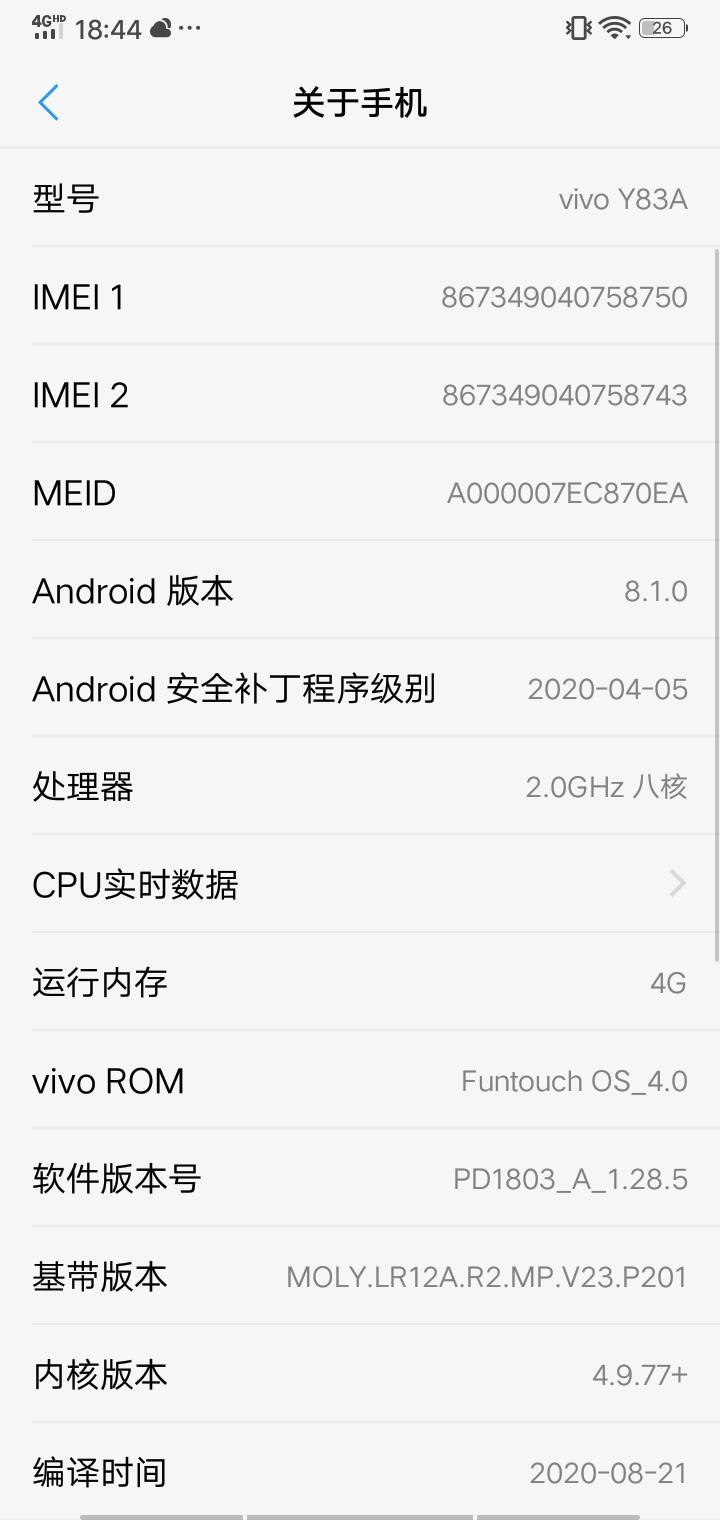Viewport: 720px width, 1520px height.
Task: Open the CPU实时数据 row
Action: 360,884
